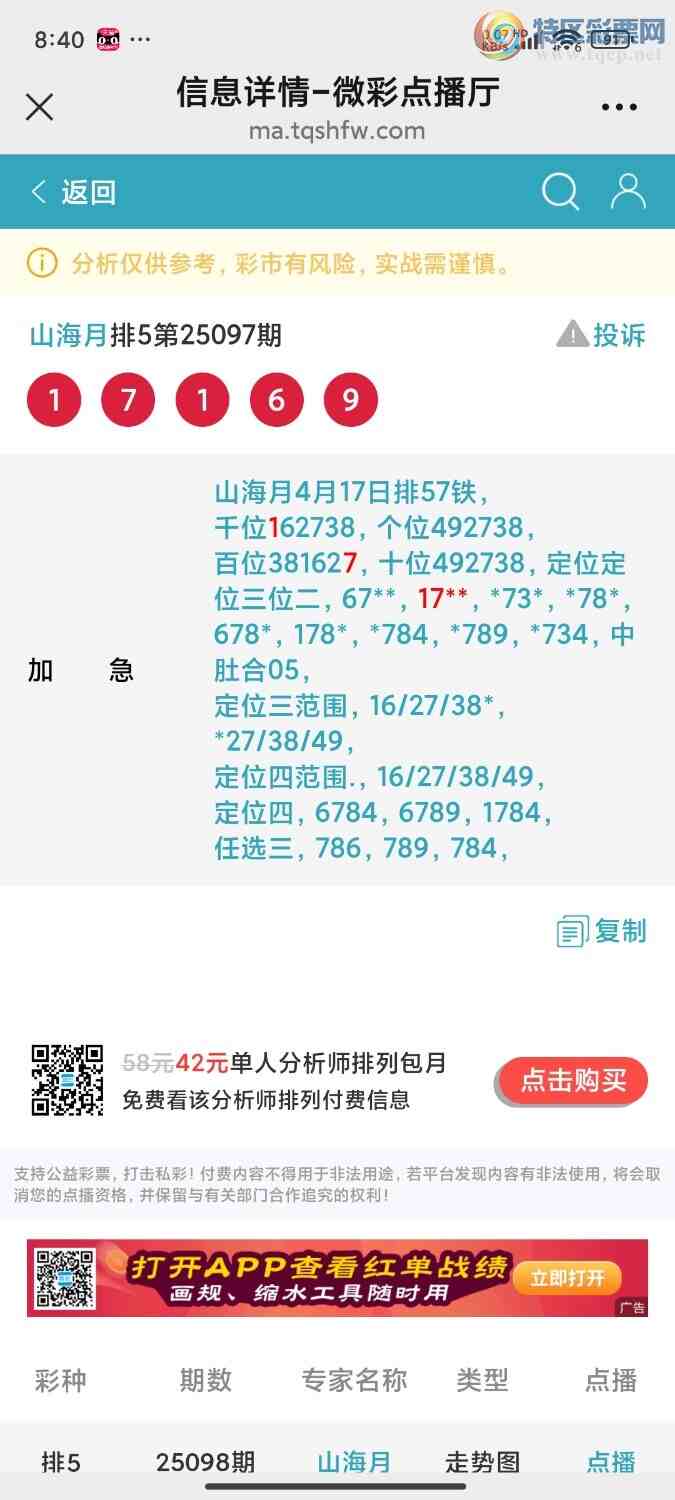Open the three-dot overflow menu
Screen dimensions: 675x1500
tap(619, 107)
